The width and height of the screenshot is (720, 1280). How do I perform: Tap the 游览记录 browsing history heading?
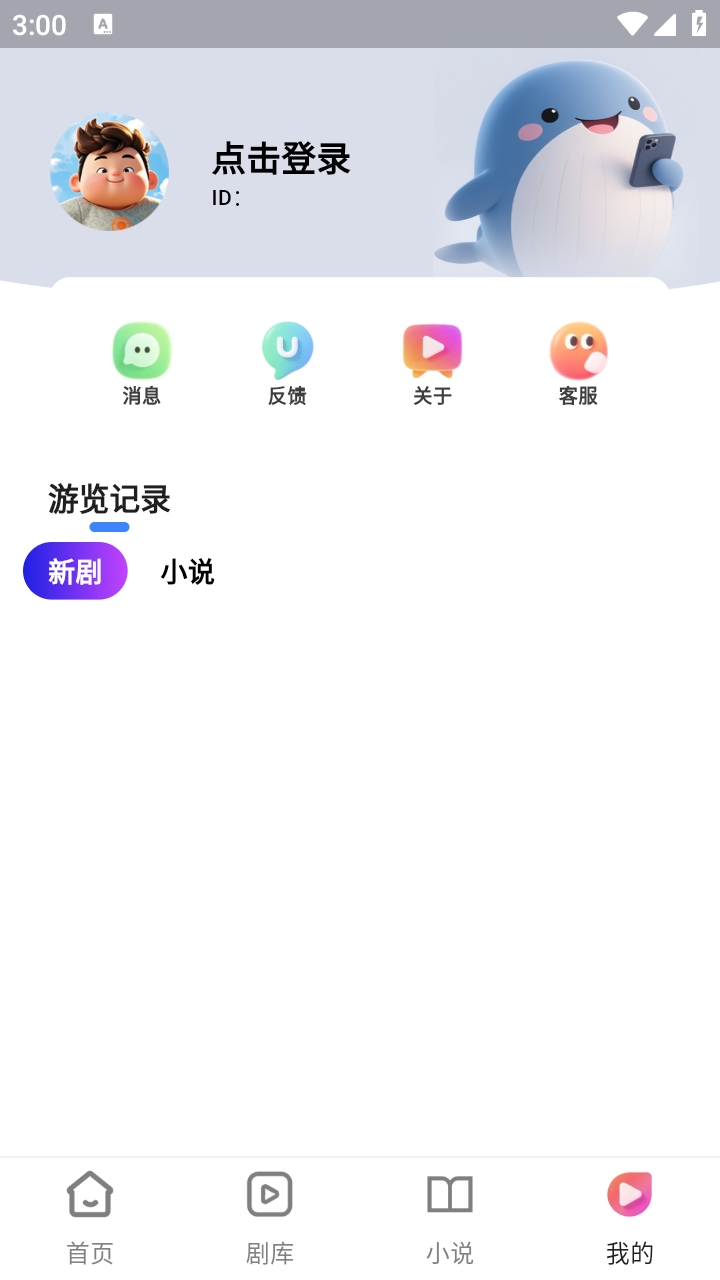(110, 500)
